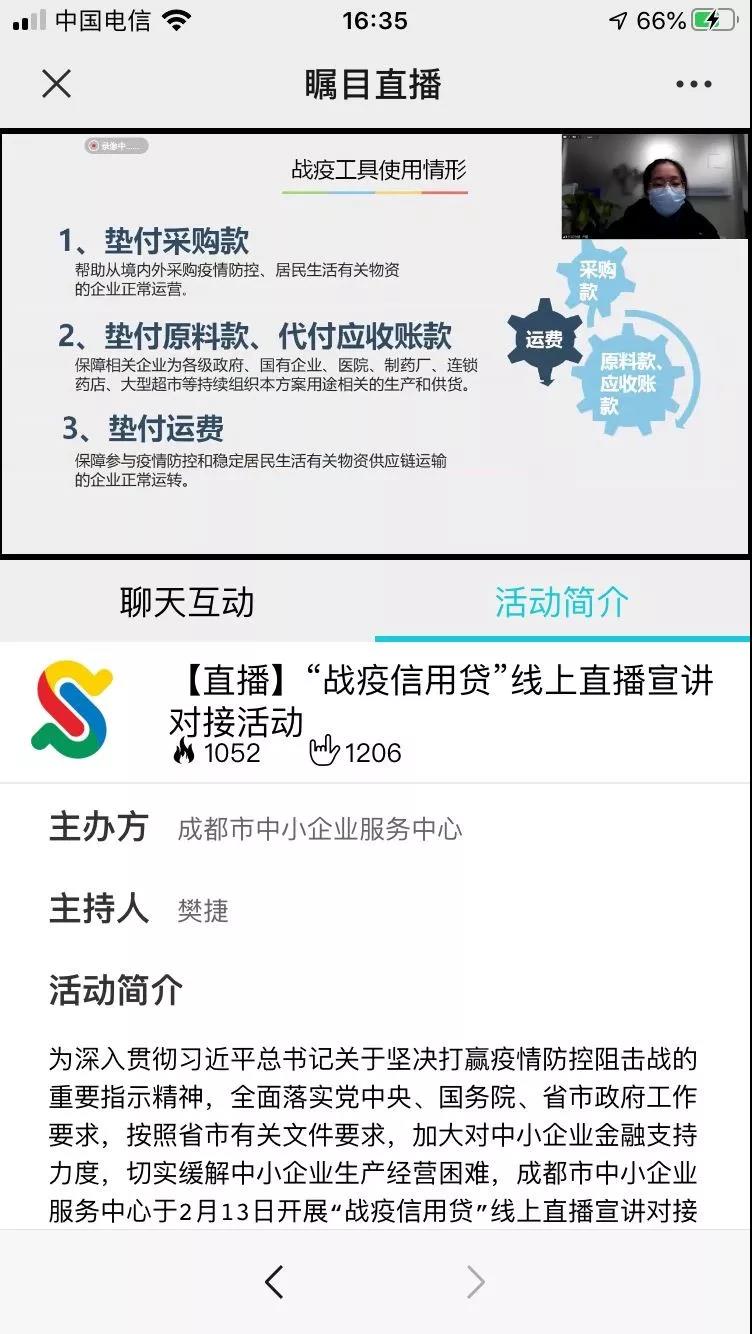Open the three-dot overflow menu
This screenshot has height=1334, width=752.
(x=693, y=84)
